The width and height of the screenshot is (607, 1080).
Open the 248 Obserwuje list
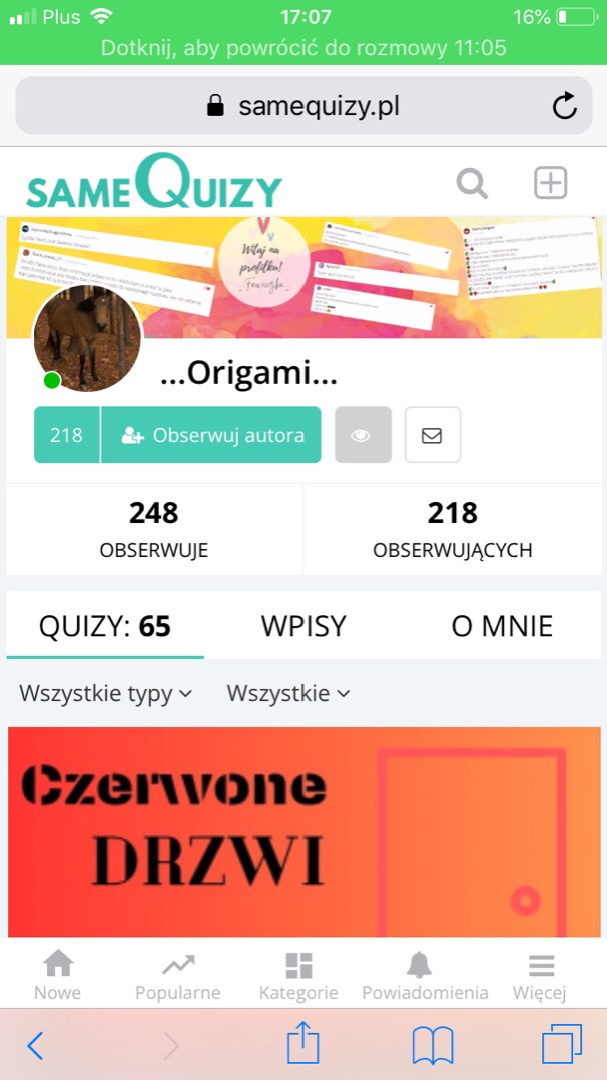154,529
